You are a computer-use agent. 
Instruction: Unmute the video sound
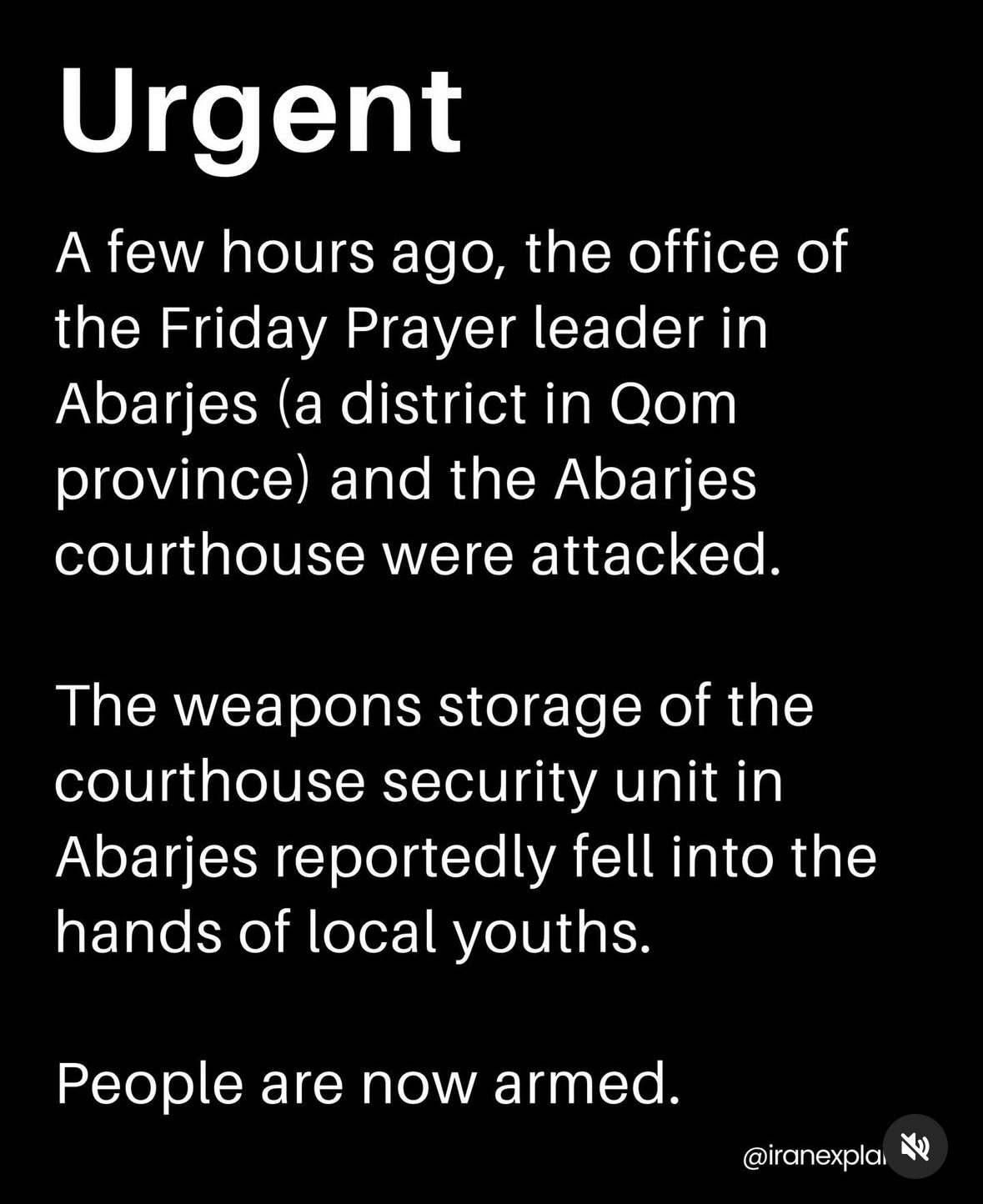click(x=915, y=1146)
